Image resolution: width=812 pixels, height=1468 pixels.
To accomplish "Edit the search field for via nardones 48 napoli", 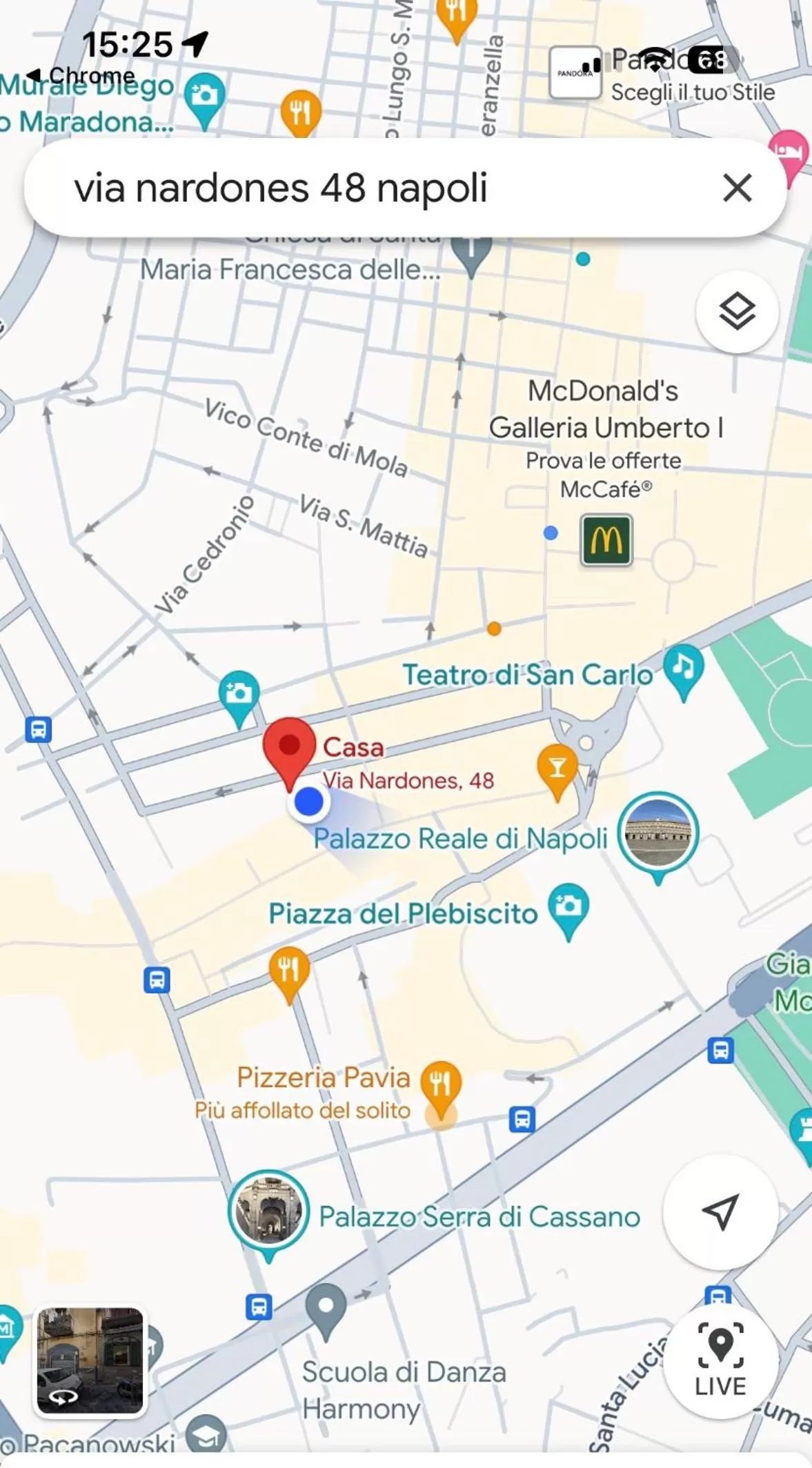I will tap(345, 188).
